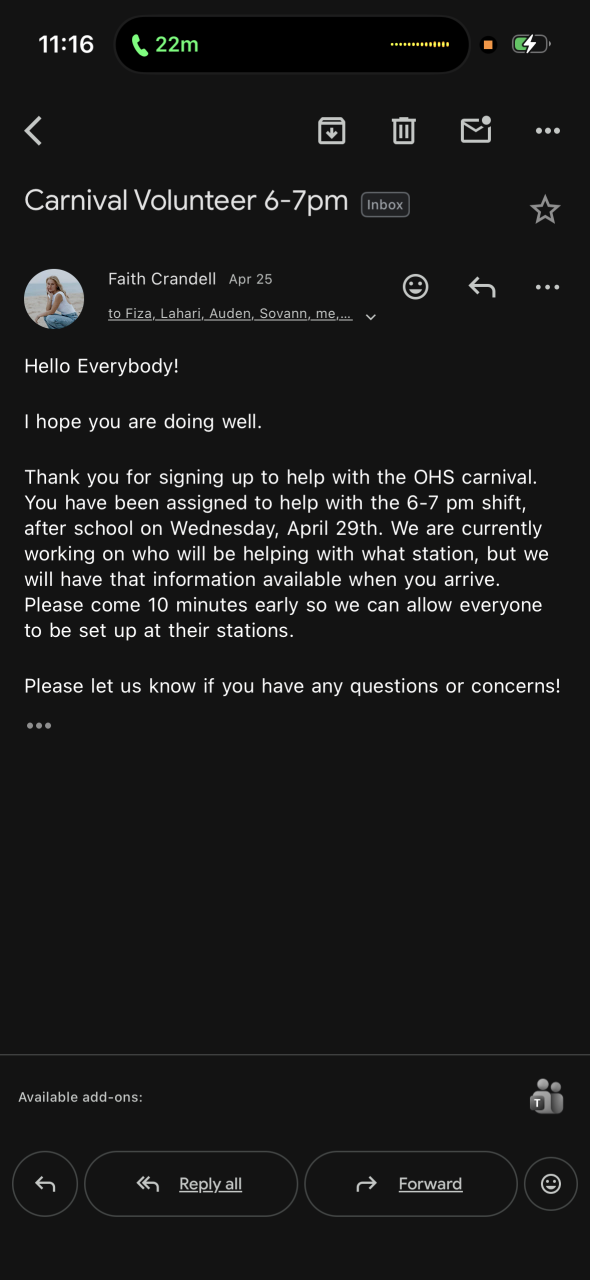The image size is (590, 1280).
Task: Delete this email with the trash icon
Action: point(404,130)
